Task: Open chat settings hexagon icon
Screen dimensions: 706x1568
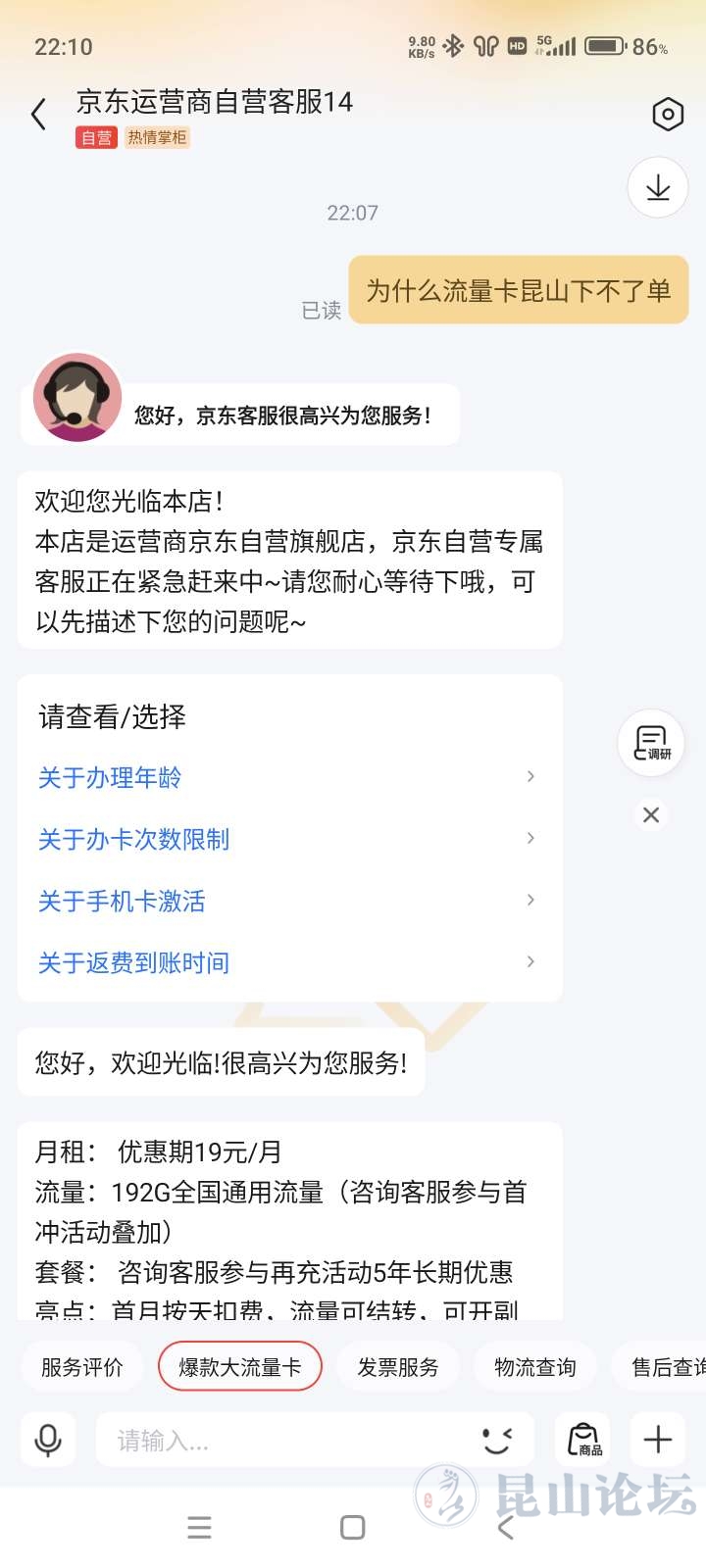Action: [x=668, y=115]
